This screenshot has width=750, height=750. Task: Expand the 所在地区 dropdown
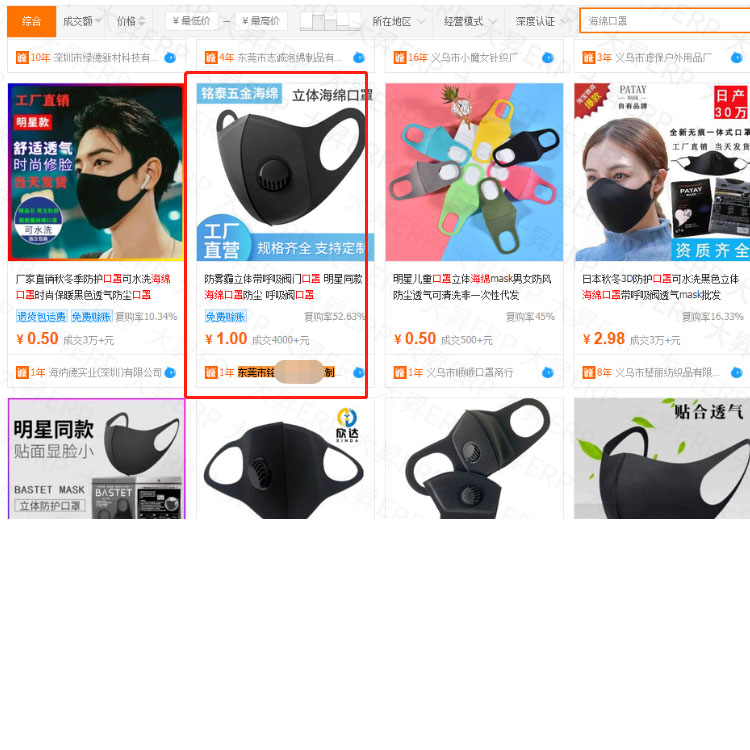pyautogui.click(x=397, y=21)
